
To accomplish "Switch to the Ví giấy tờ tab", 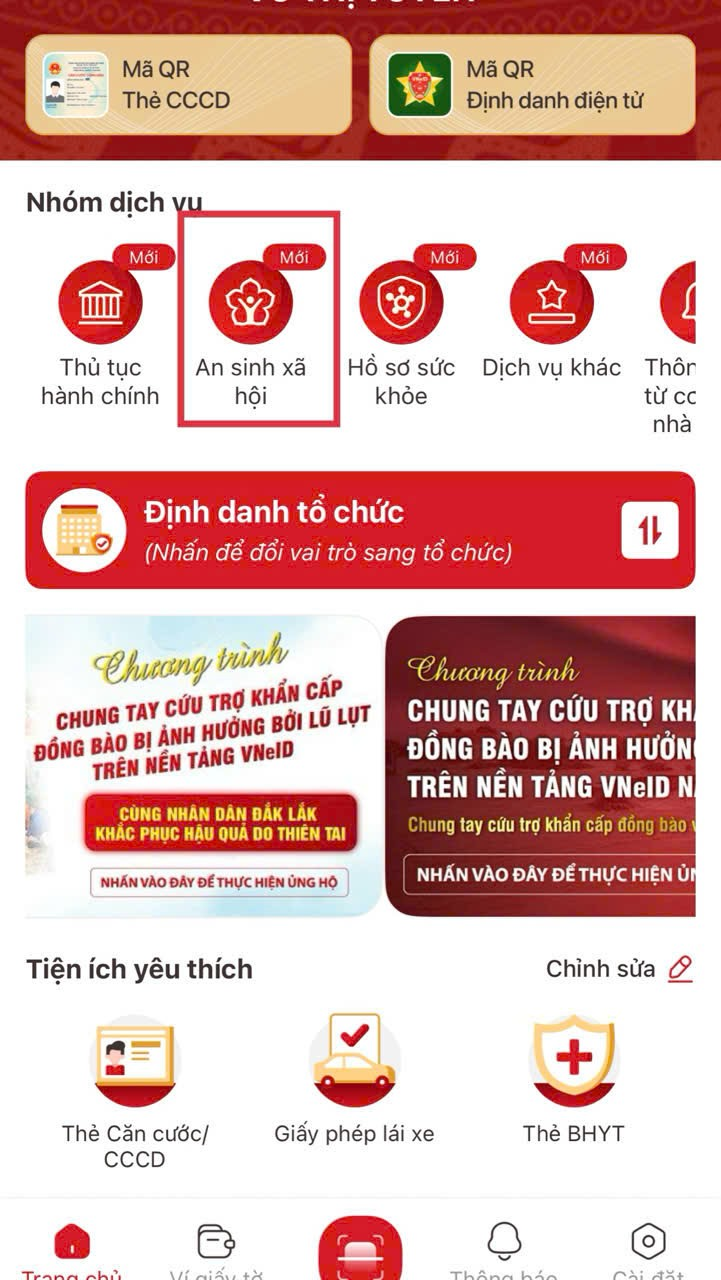I will [x=216, y=1250].
